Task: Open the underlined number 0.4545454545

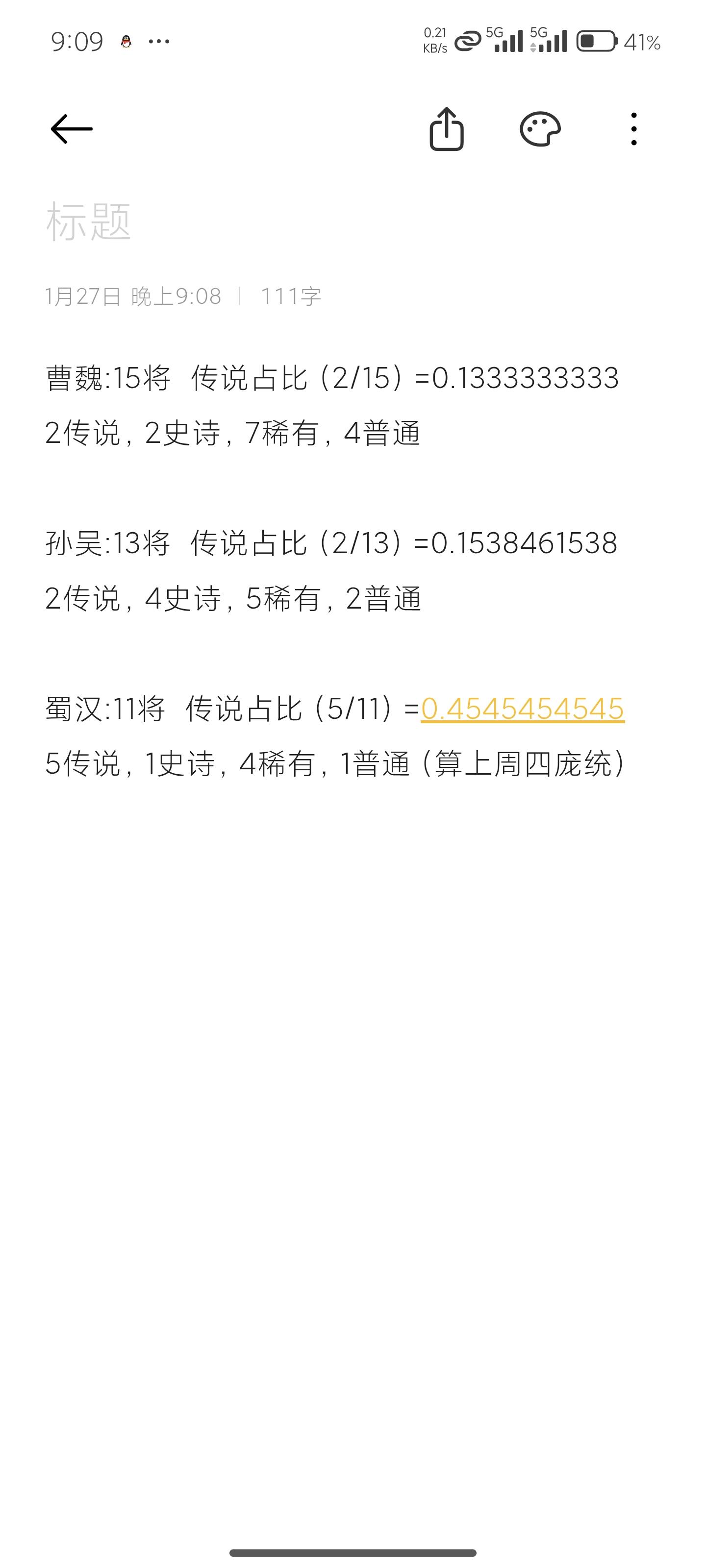Action: (x=522, y=709)
